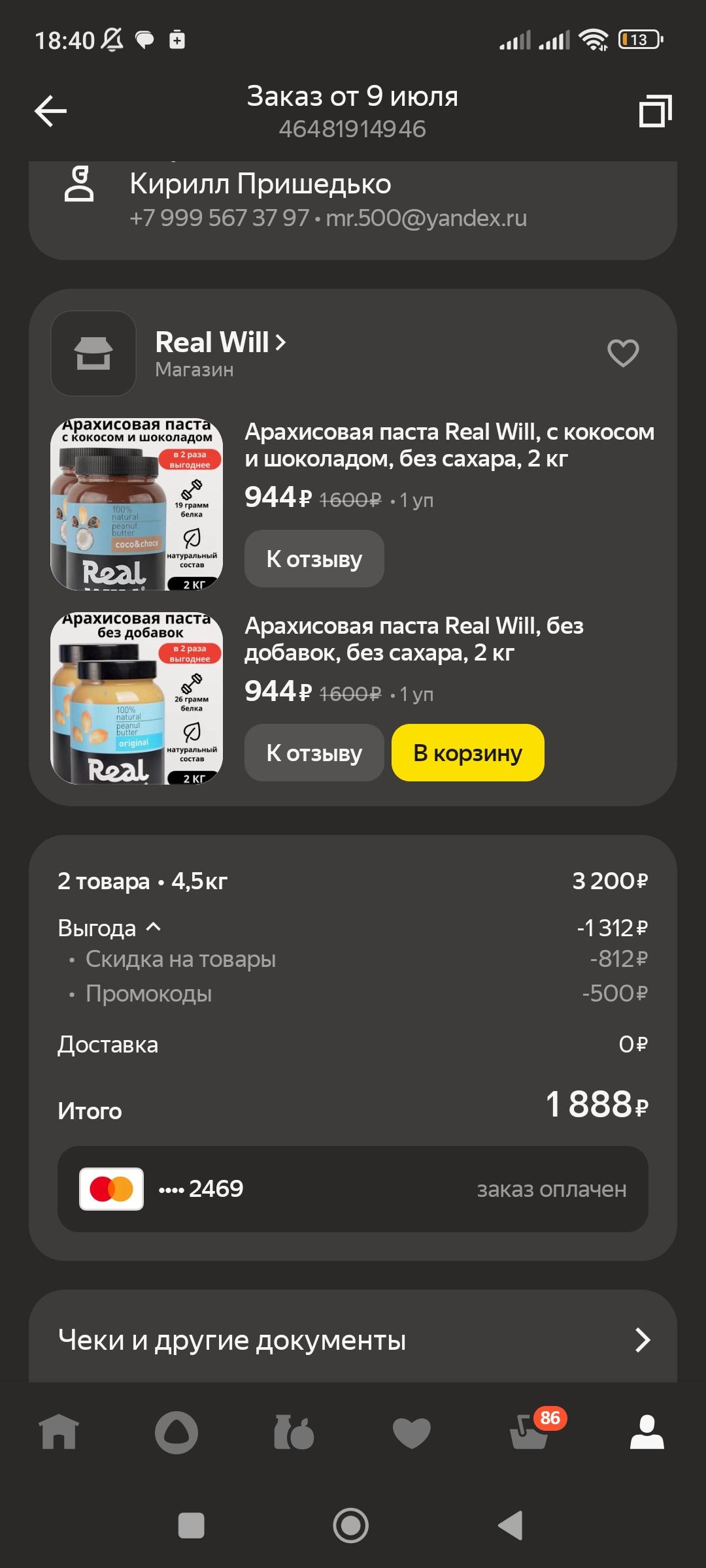Add plain peanut butter to cart
Image resolution: width=706 pixels, height=1568 pixels.
[x=467, y=753]
